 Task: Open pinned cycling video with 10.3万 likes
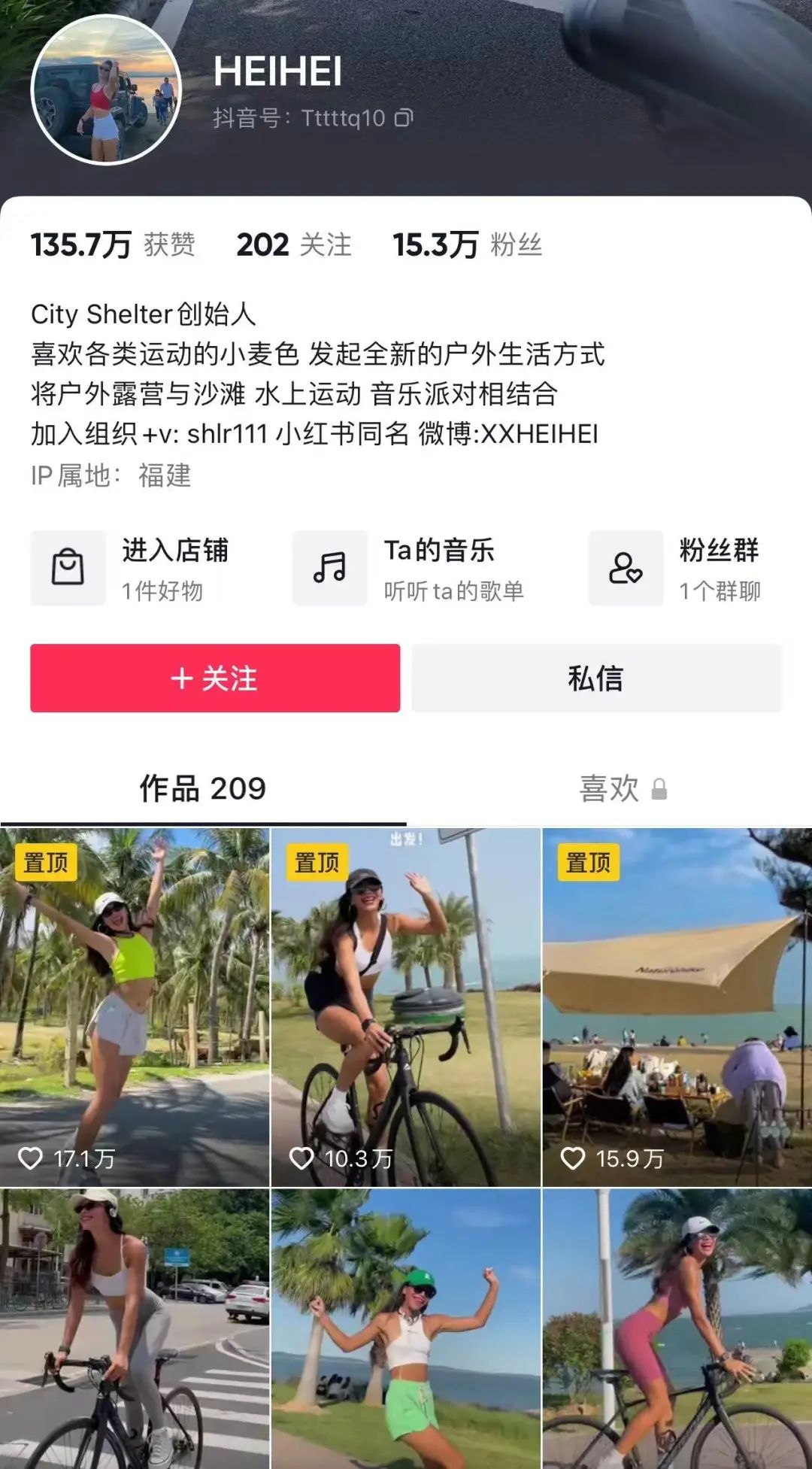[x=406, y=1008]
